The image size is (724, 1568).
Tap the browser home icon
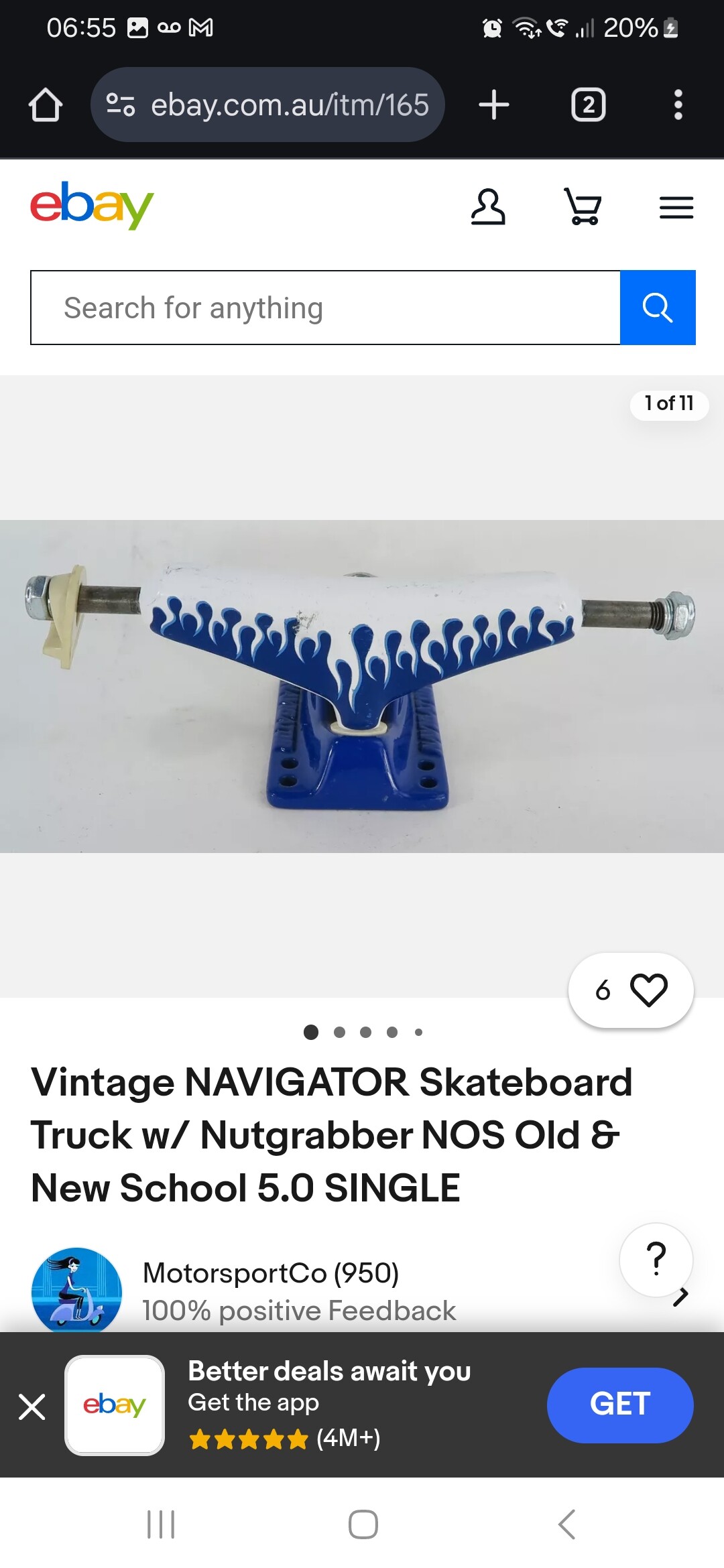pos(46,105)
